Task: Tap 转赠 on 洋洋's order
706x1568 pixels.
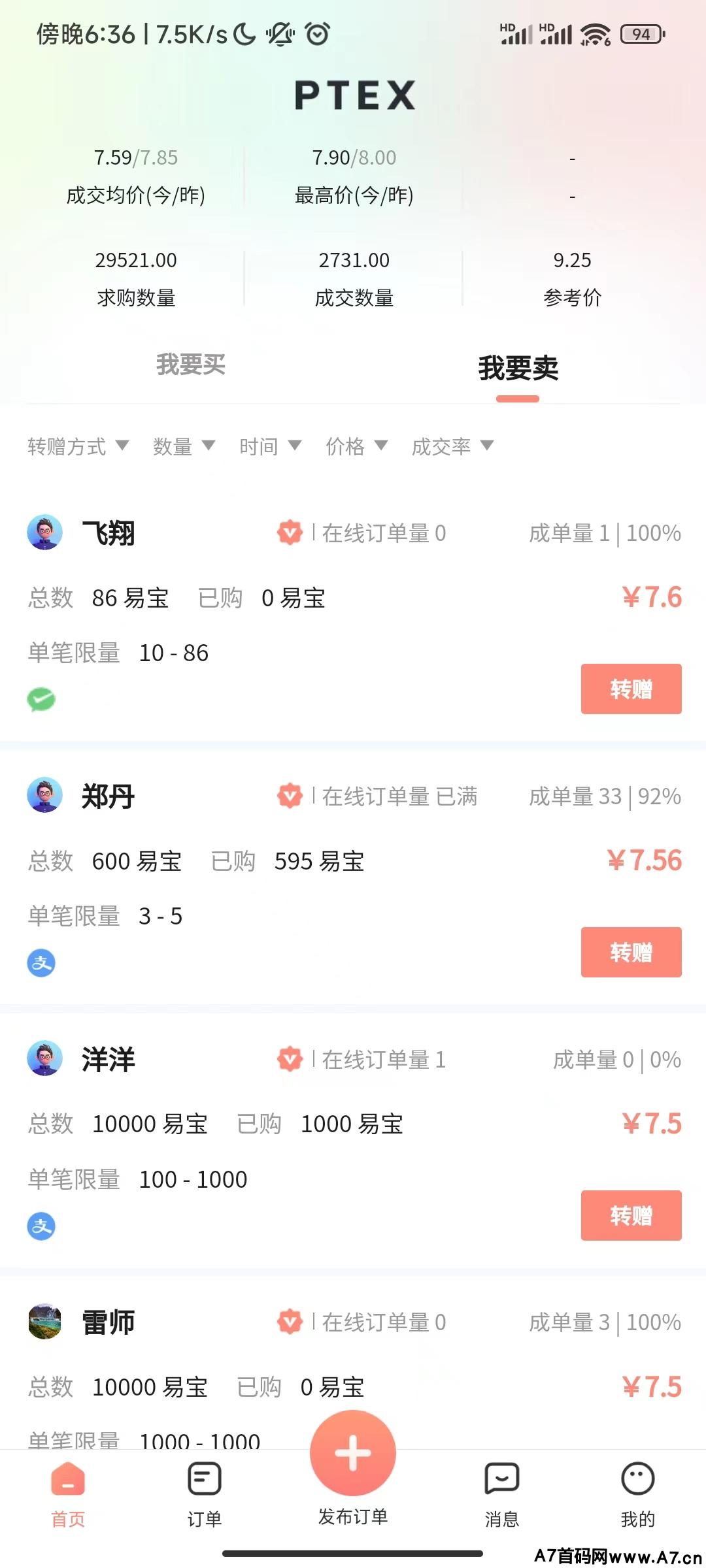Action: (x=631, y=1215)
